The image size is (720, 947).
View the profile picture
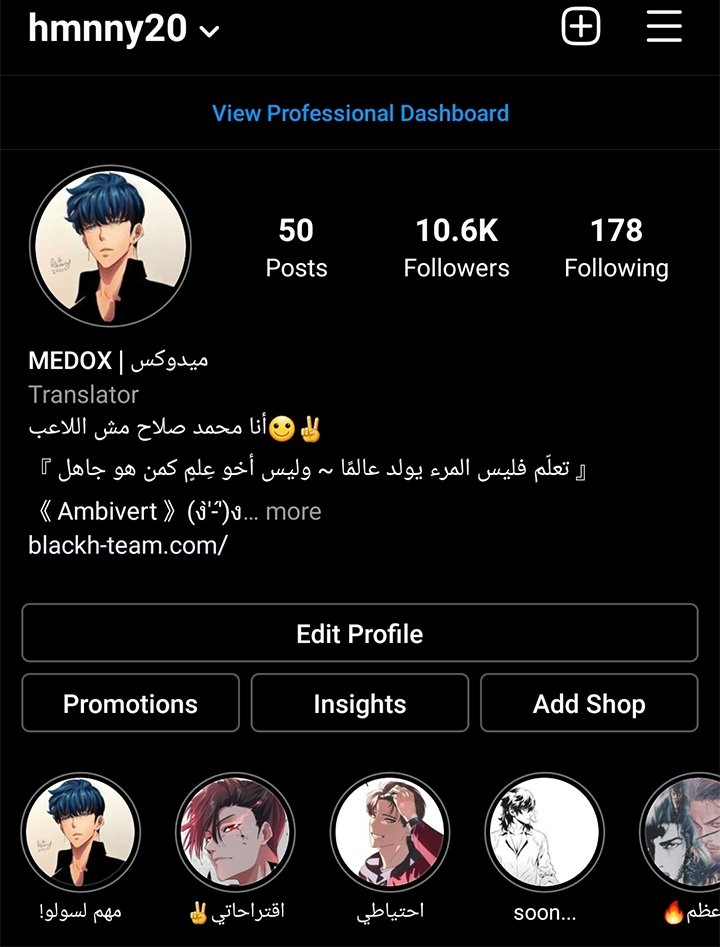pos(110,246)
